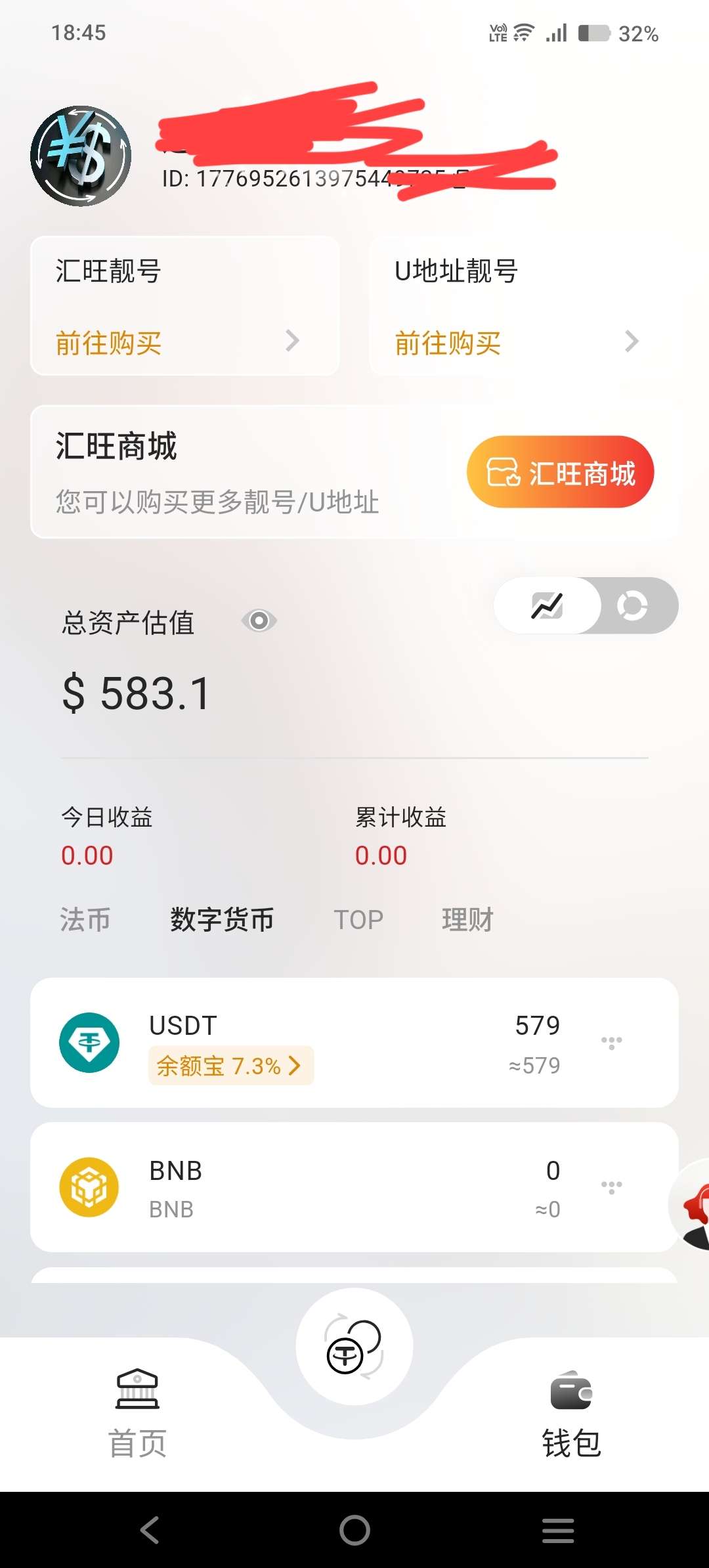The width and height of the screenshot is (709, 1568).
Task: Switch to the pie chart view
Action: 632,605
